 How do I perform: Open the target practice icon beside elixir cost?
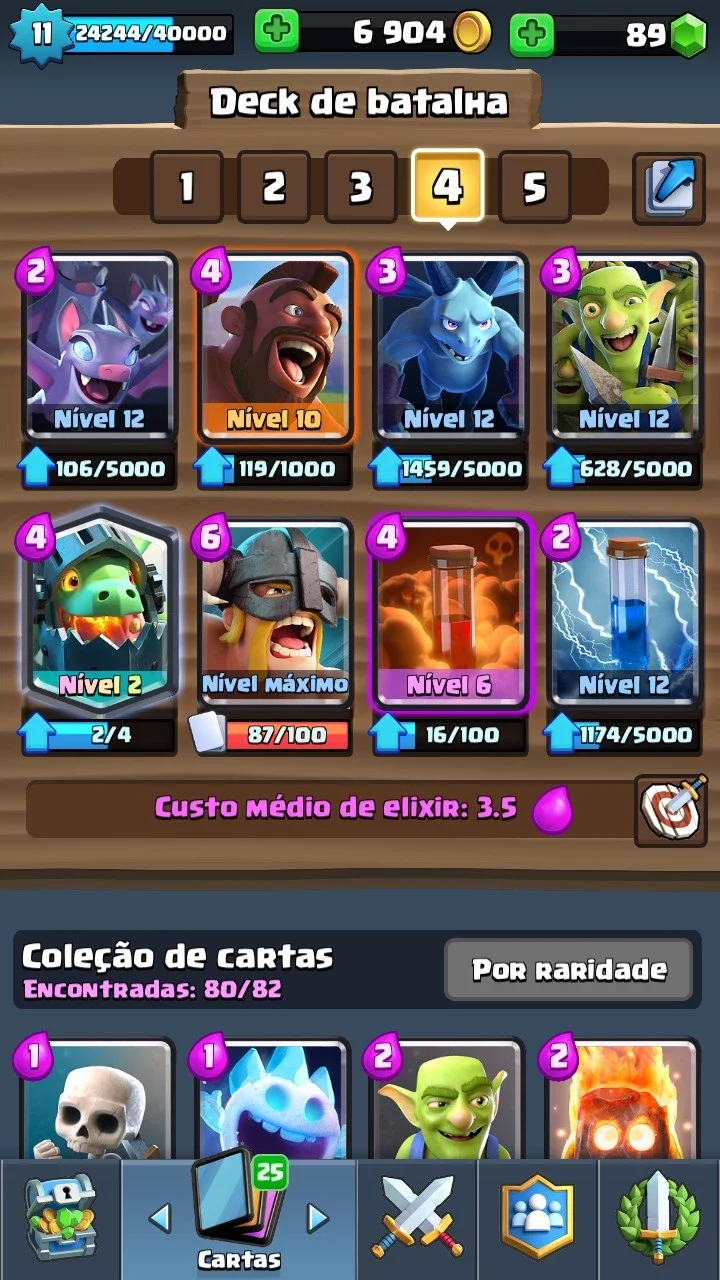(671, 810)
